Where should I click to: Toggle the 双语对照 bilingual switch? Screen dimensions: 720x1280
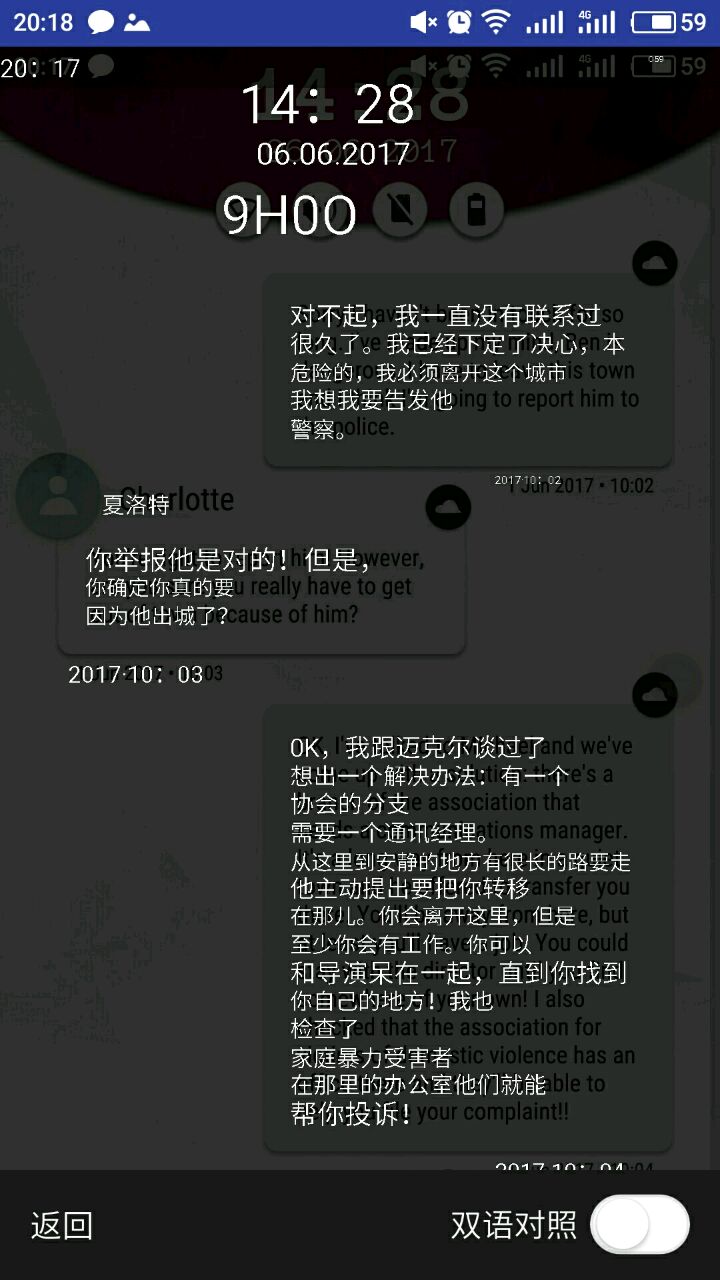point(640,1225)
